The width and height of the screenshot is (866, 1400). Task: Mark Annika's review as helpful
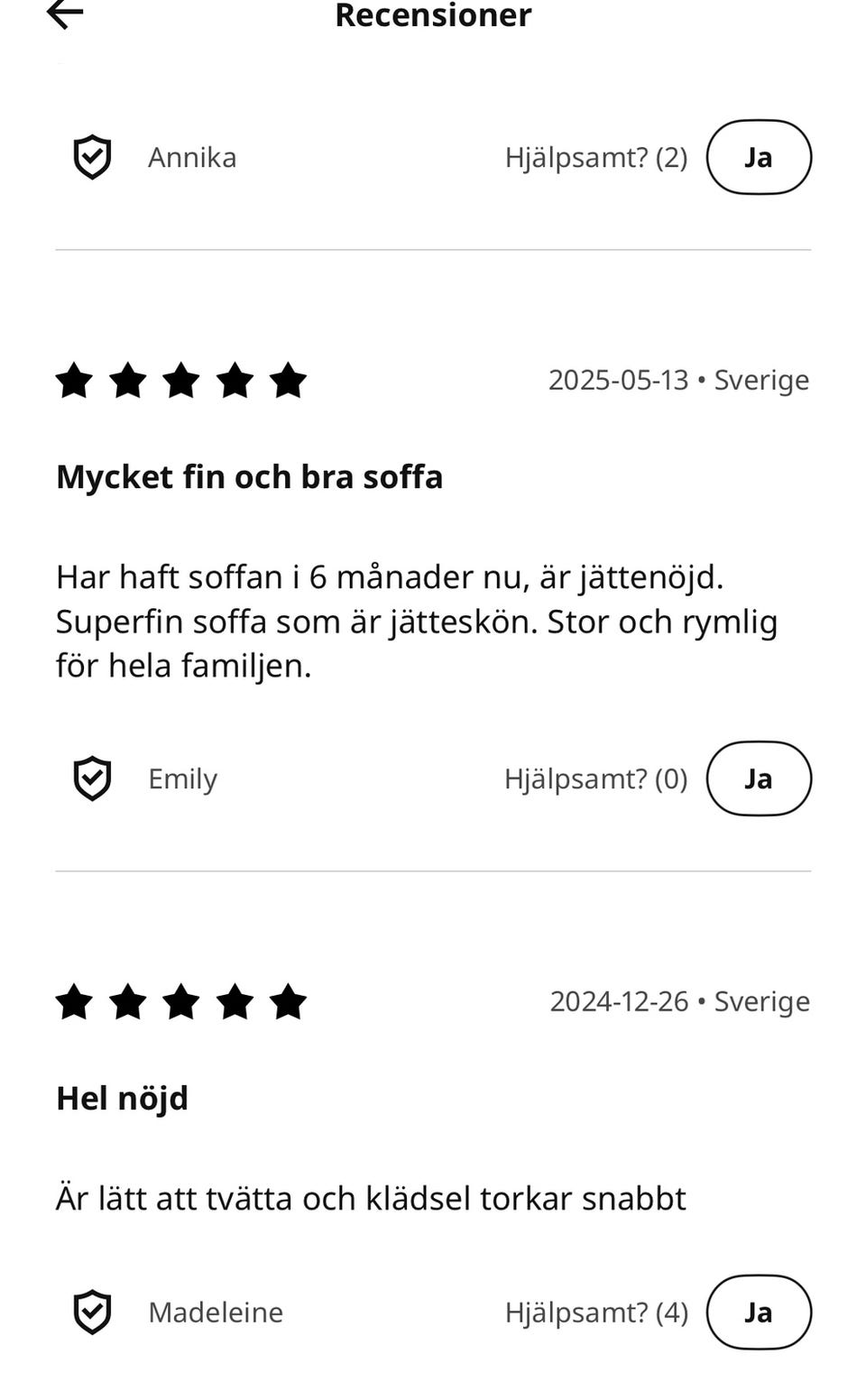[x=758, y=157]
